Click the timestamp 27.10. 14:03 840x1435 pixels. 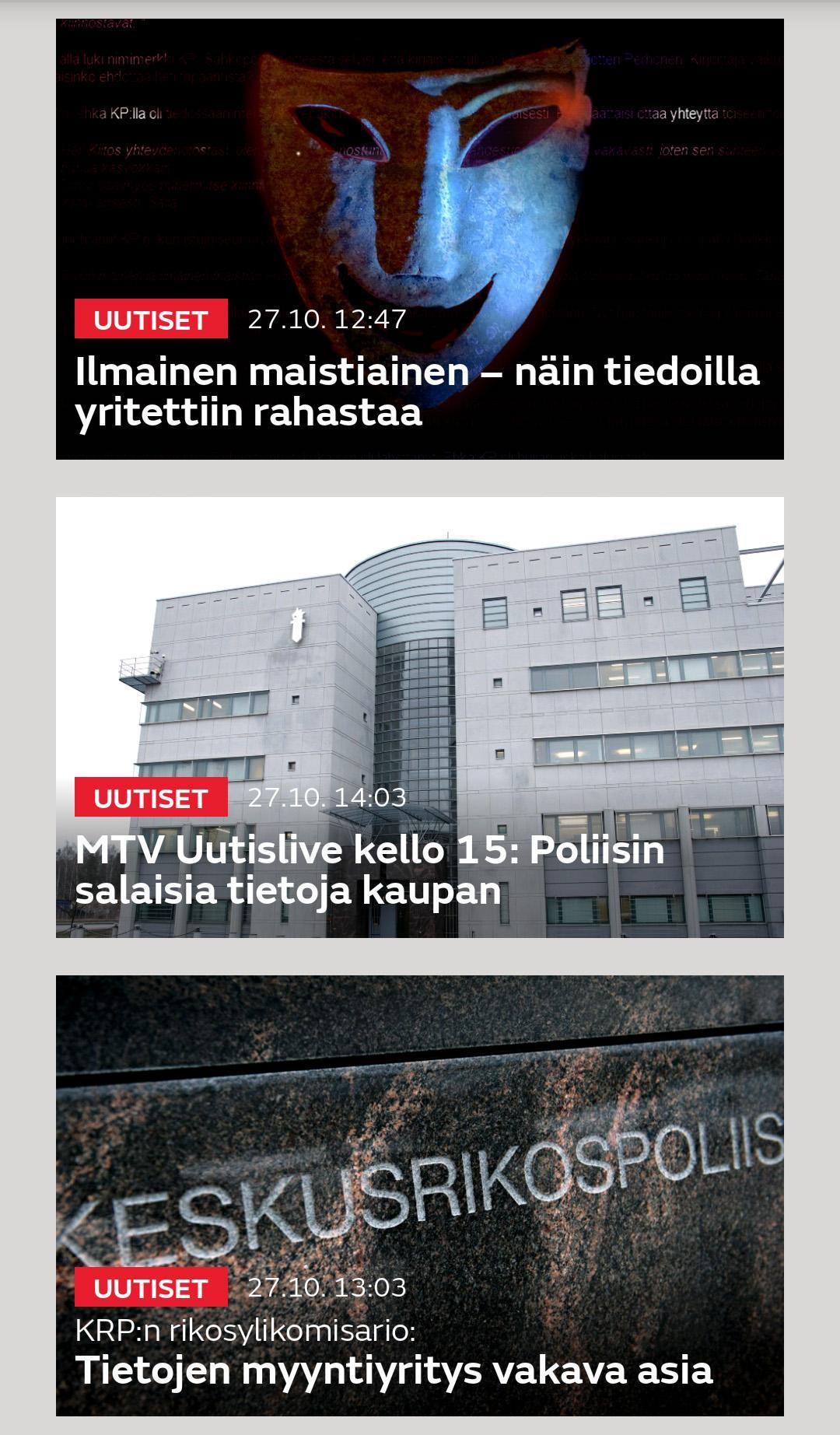[327, 799]
